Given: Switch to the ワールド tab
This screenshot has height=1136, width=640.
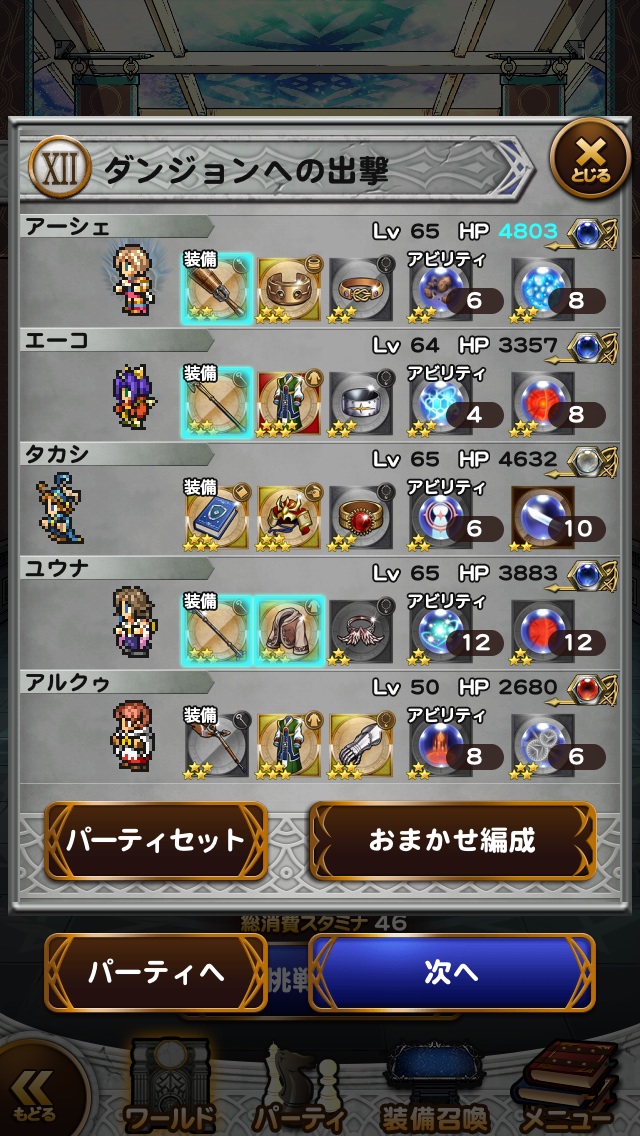Looking at the screenshot, I should pyautogui.click(x=170, y=1088).
